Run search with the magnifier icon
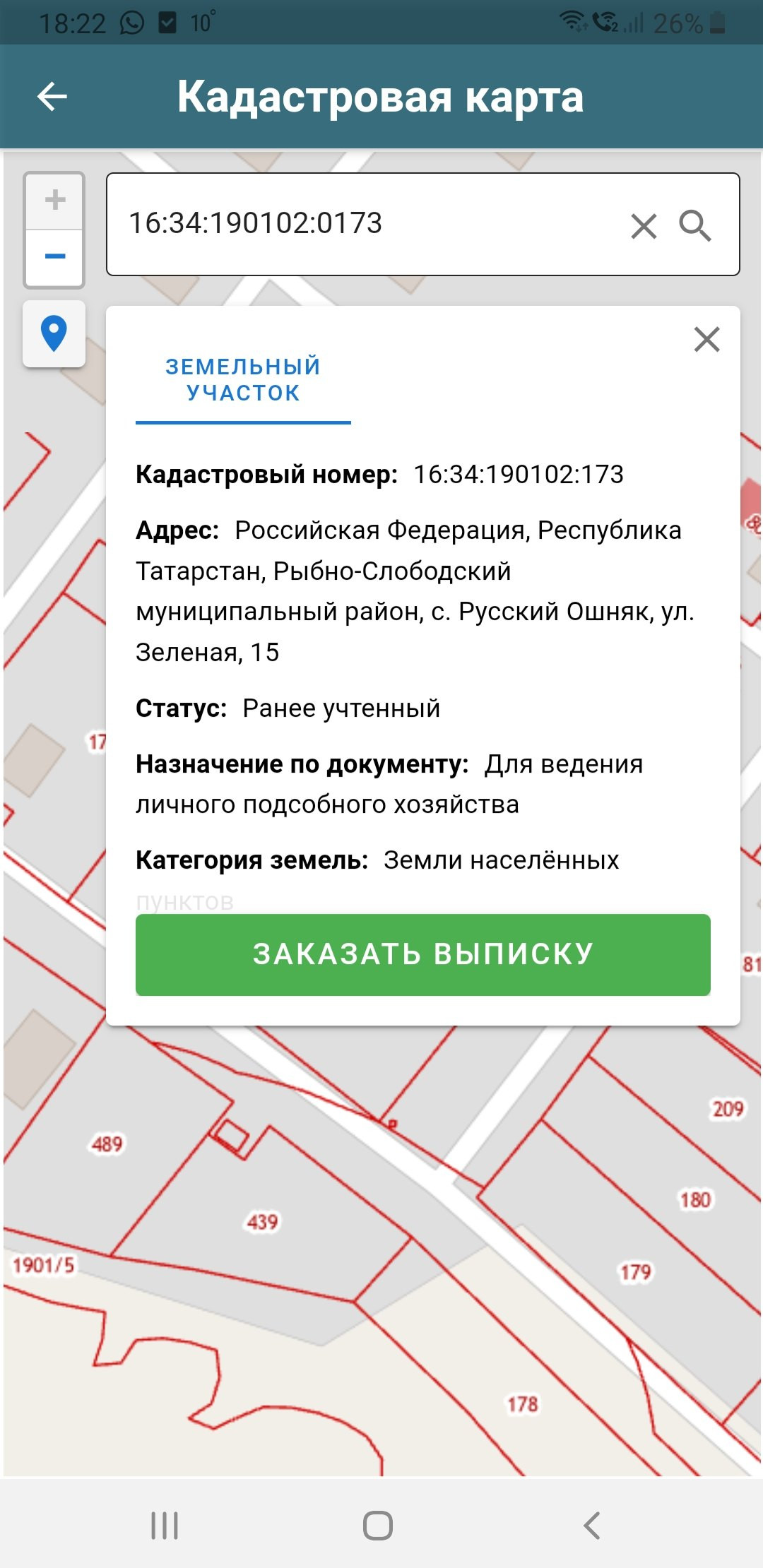 (x=695, y=226)
